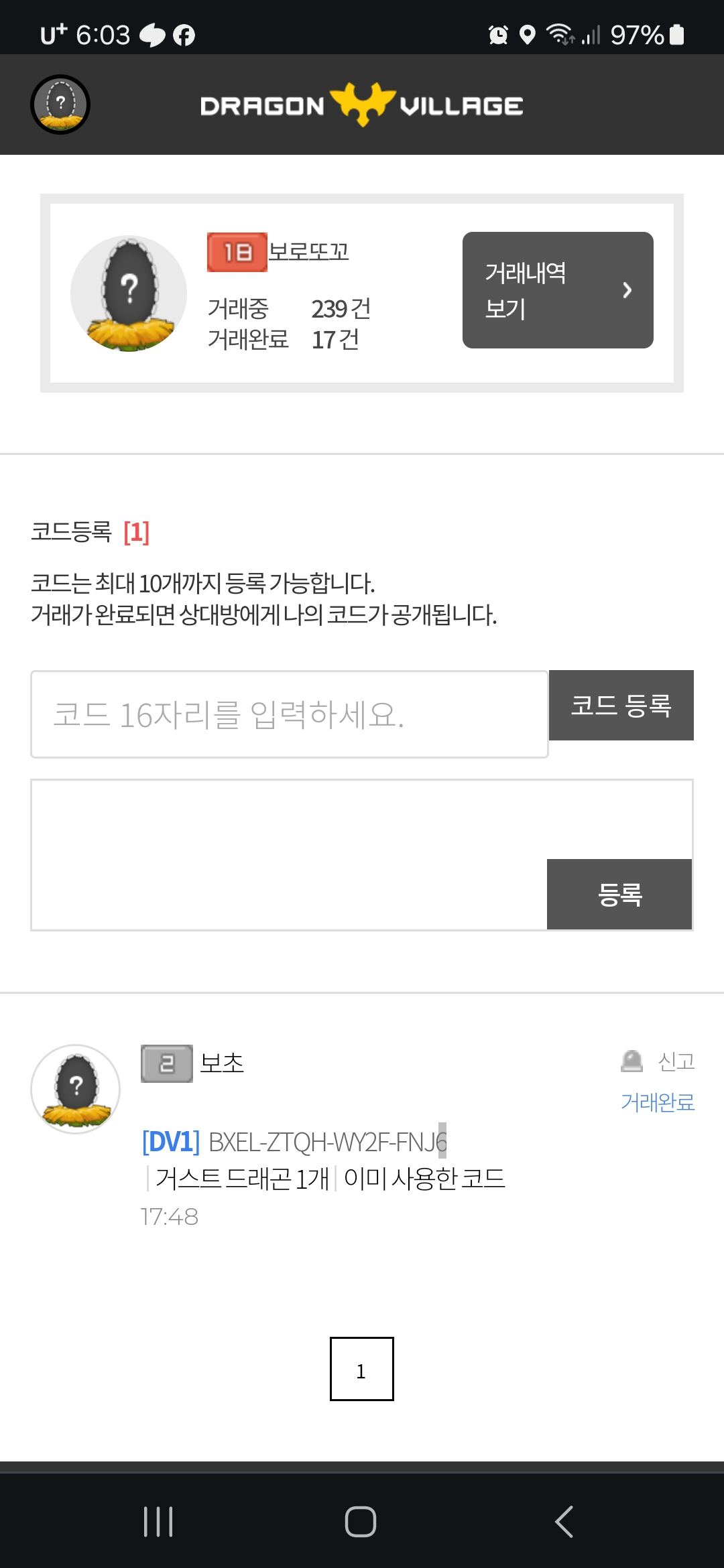Tap the 코드 등록 button
Screen dimensions: 724x1568
point(621,705)
